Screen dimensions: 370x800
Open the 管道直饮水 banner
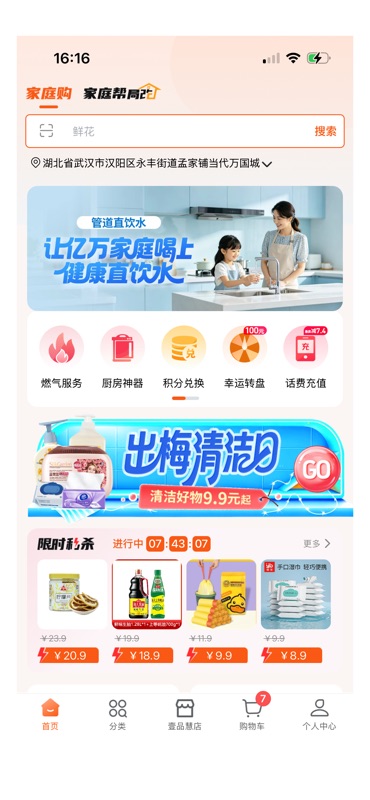click(185, 248)
